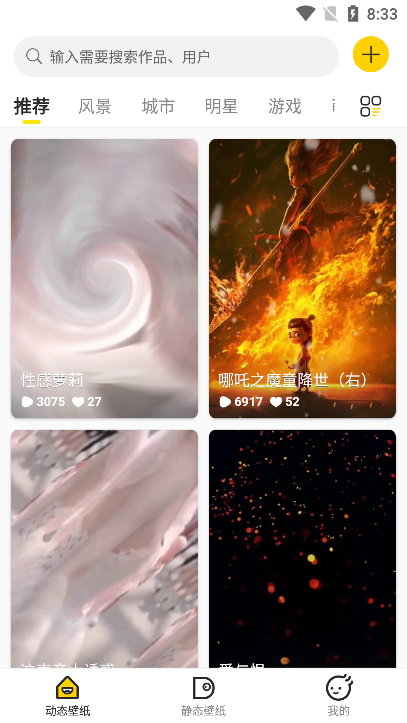Go to the 我的 profile tab
Image resolution: width=407 pixels, height=723 pixels.
pyautogui.click(x=339, y=696)
